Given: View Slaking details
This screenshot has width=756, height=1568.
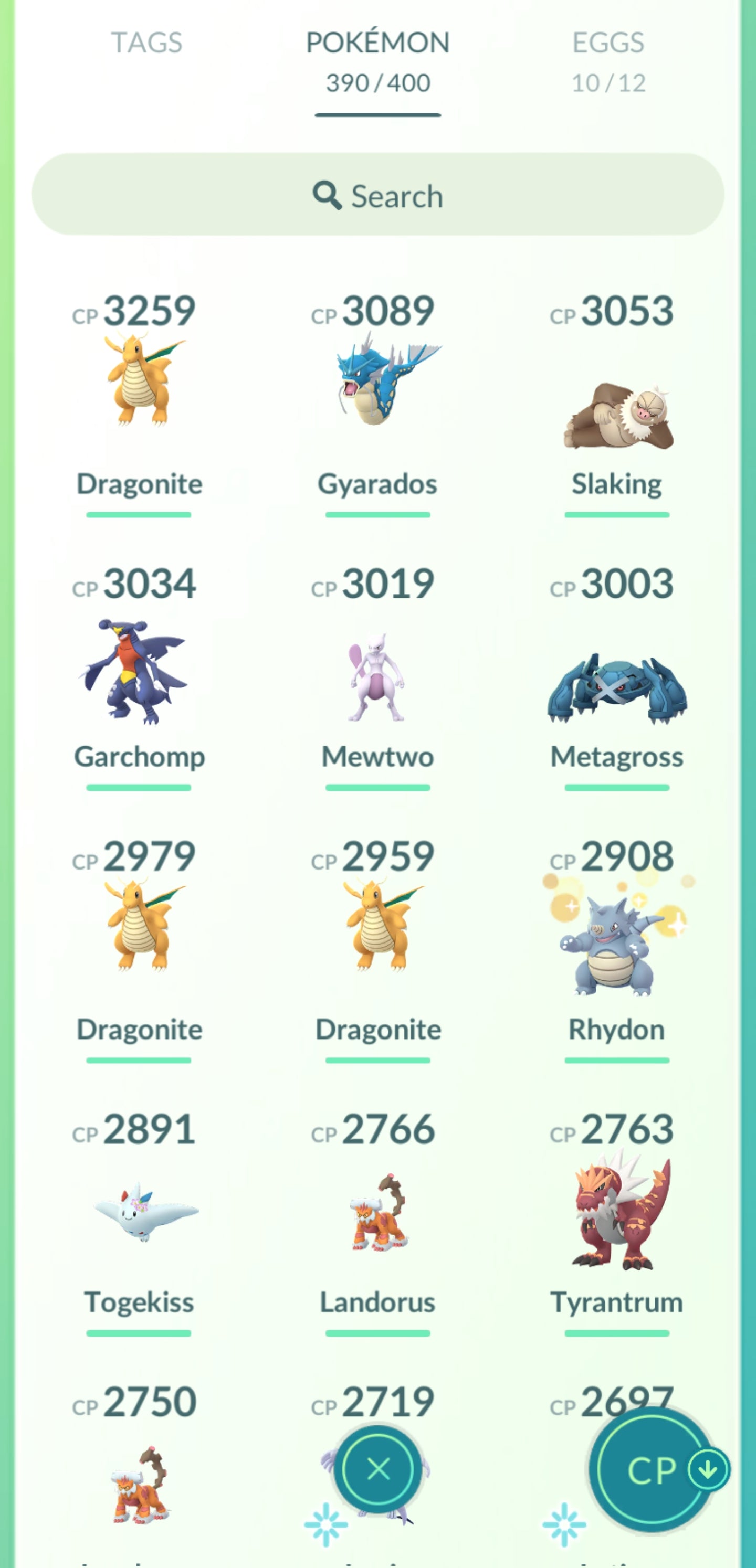Looking at the screenshot, I should pos(616,414).
